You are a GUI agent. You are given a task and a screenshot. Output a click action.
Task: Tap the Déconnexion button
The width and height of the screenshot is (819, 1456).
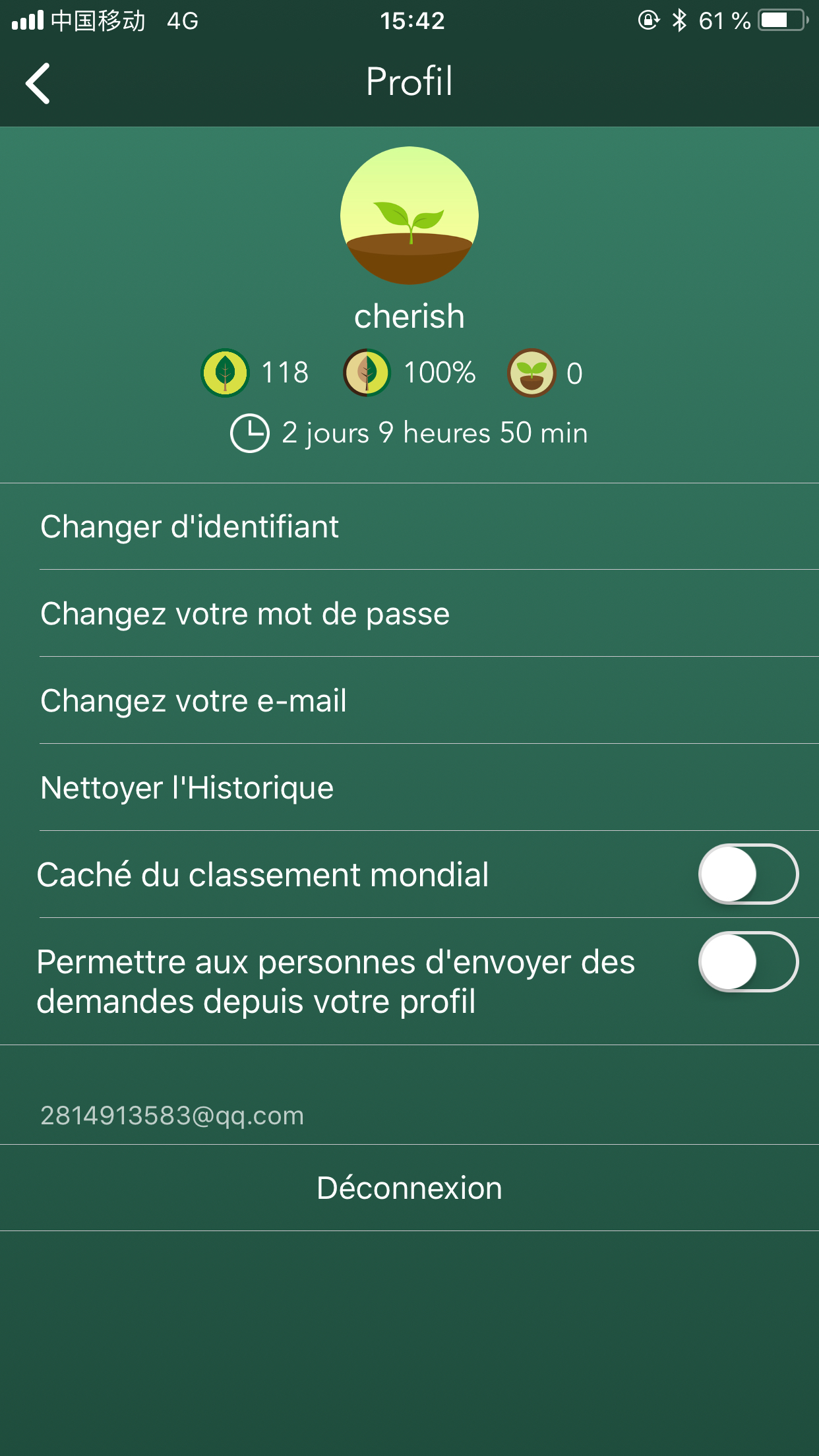(409, 1188)
